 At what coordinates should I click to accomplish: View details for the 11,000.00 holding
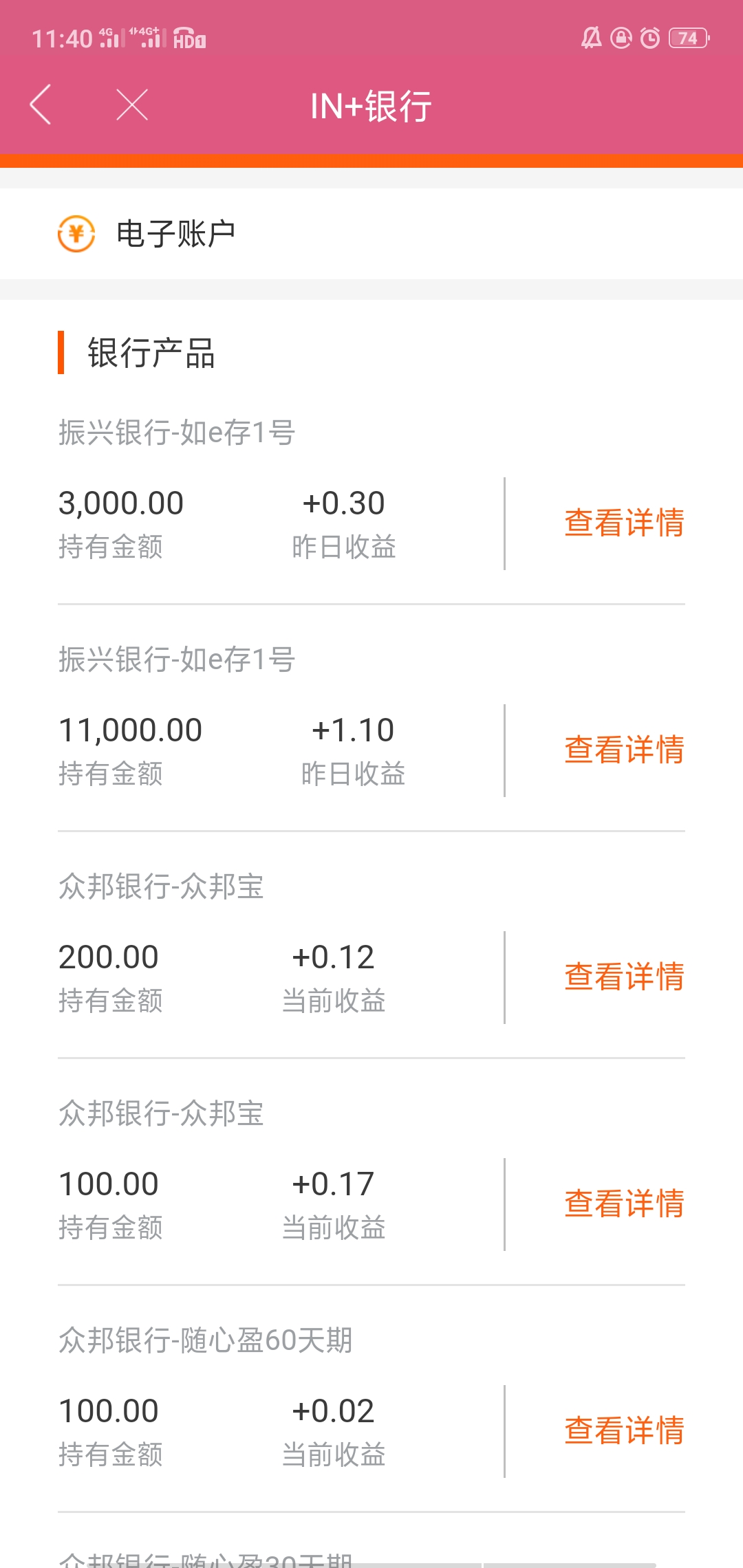tap(624, 750)
